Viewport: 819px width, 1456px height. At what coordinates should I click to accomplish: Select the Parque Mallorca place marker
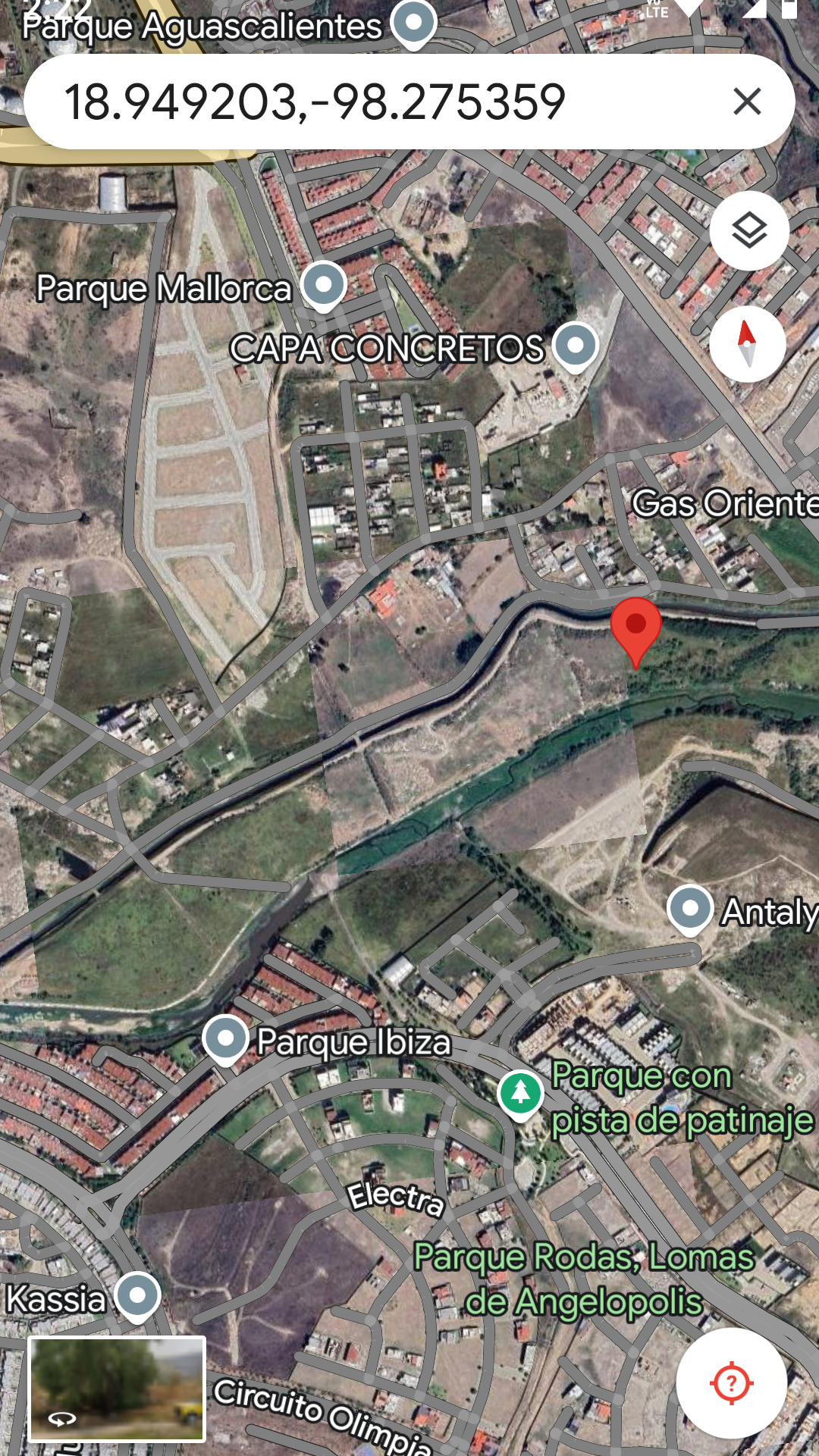coord(324,287)
